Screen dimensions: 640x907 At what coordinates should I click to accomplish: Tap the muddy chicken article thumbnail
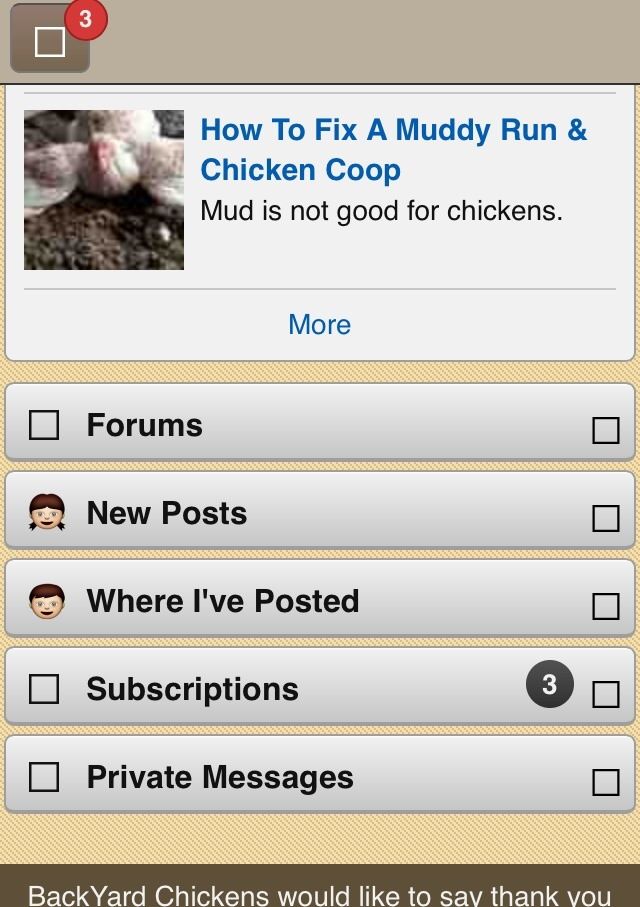pyautogui.click(x=104, y=190)
